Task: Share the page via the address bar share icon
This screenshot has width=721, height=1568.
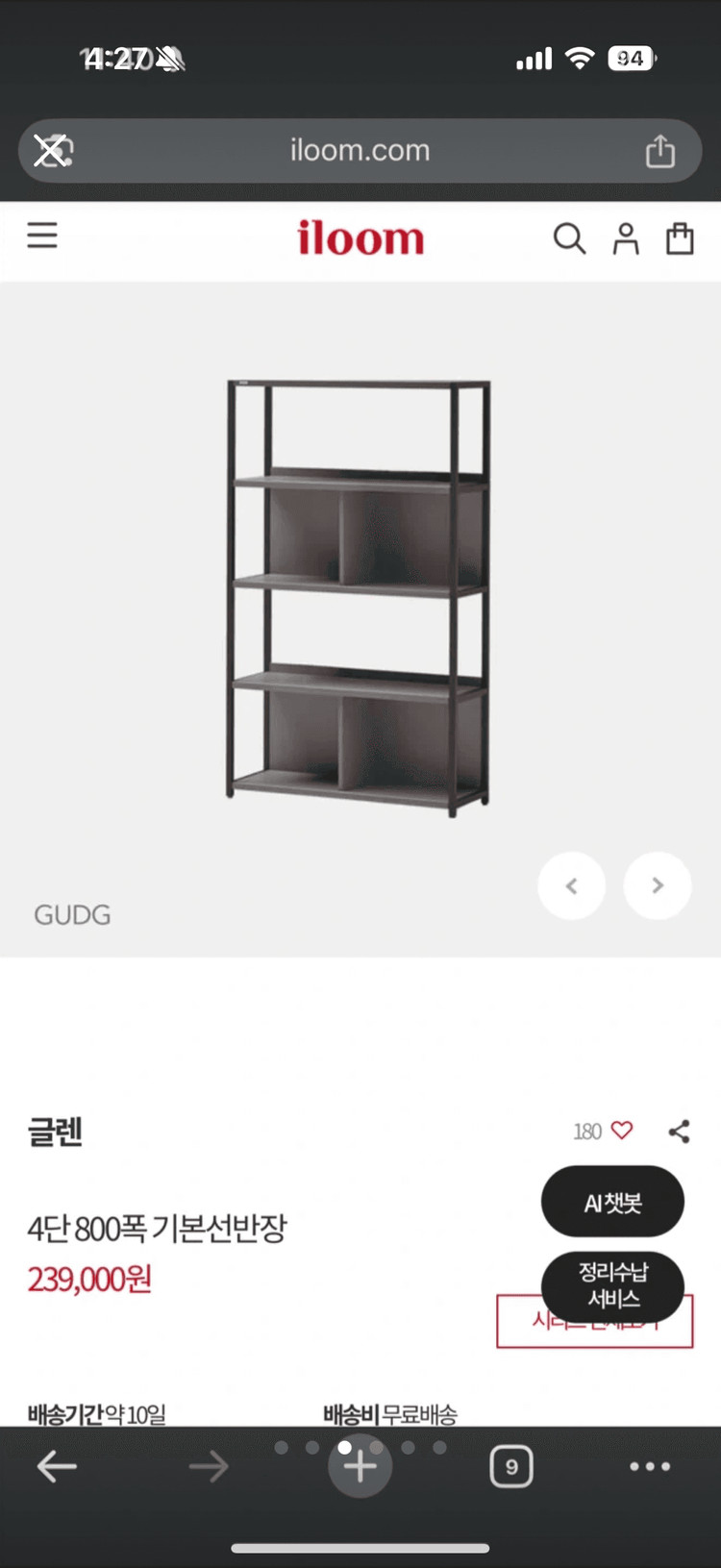Action: pos(660,150)
